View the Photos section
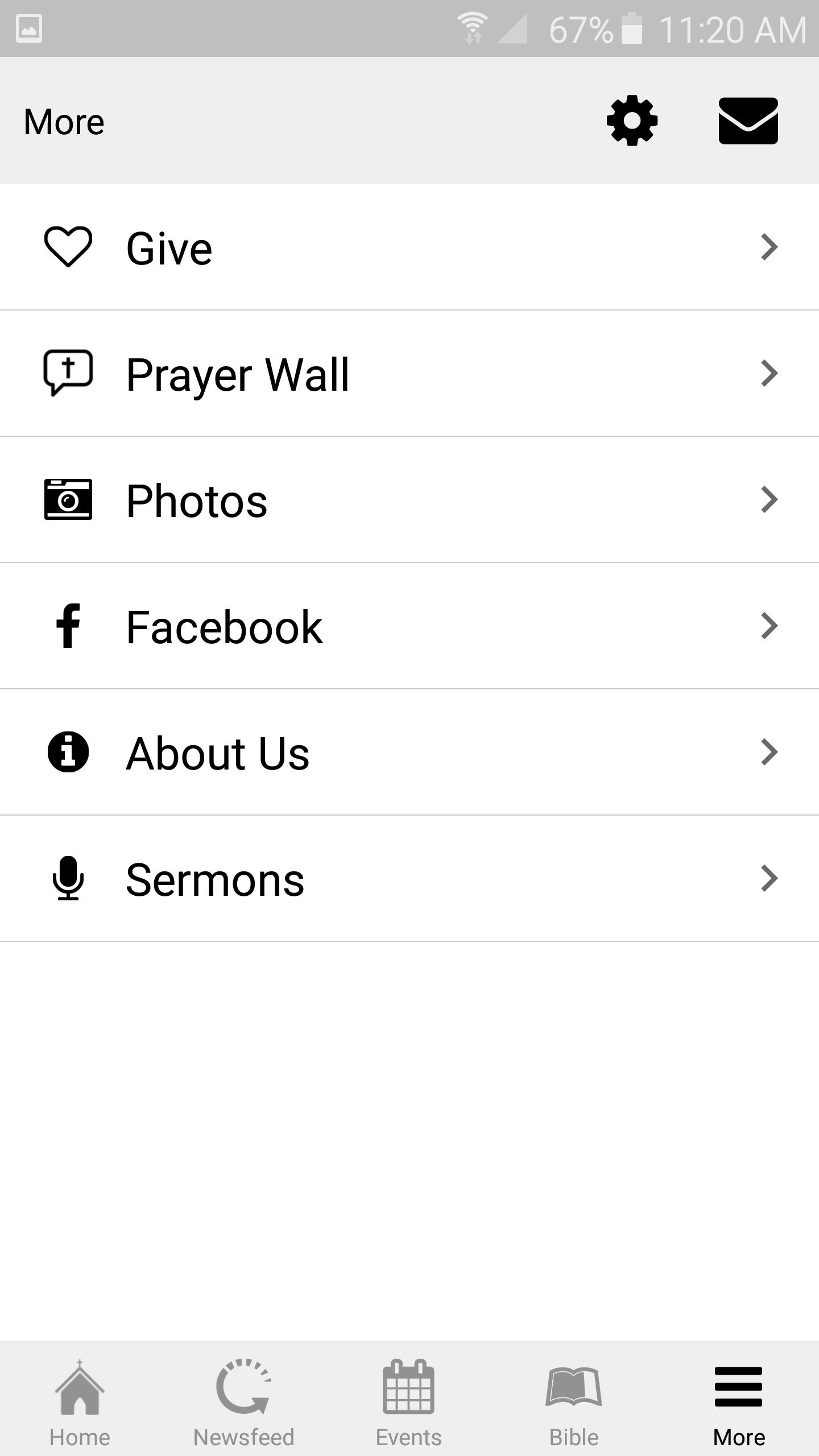 click(x=409, y=500)
